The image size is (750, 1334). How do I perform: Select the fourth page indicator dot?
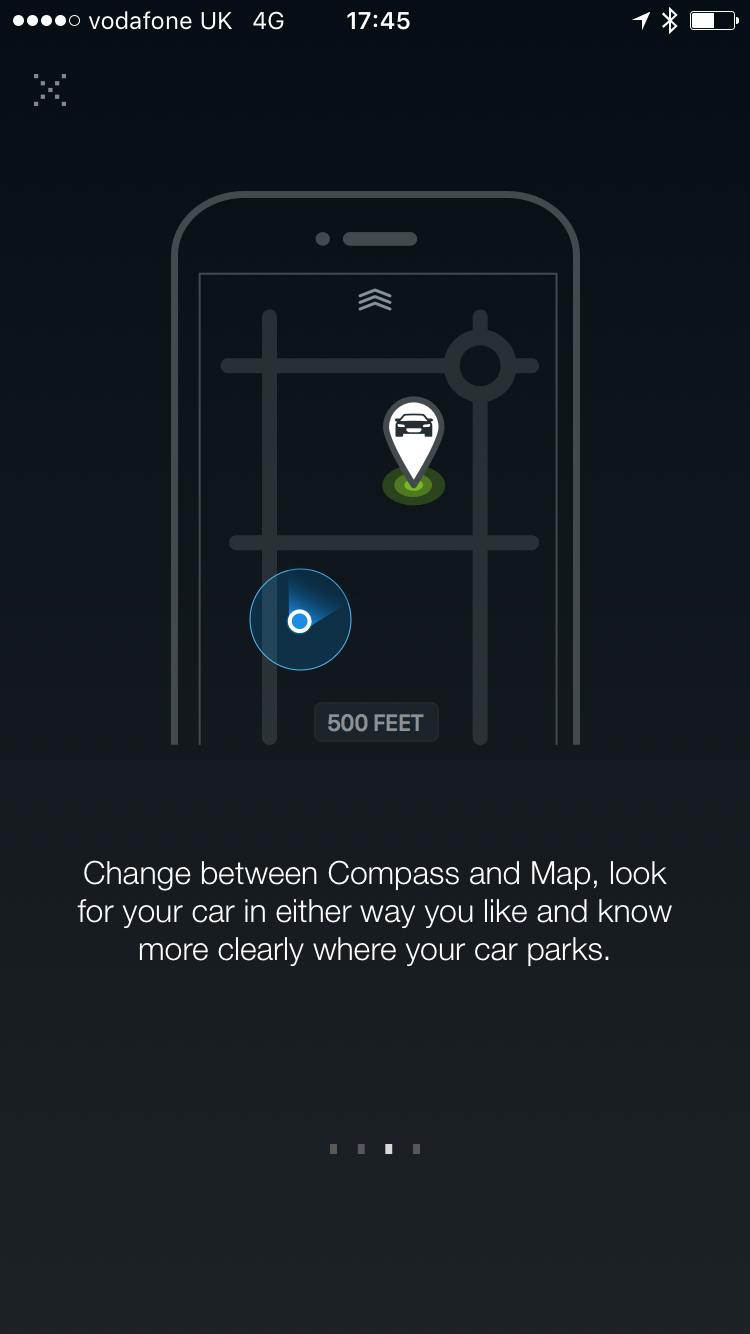click(416, 1150)
